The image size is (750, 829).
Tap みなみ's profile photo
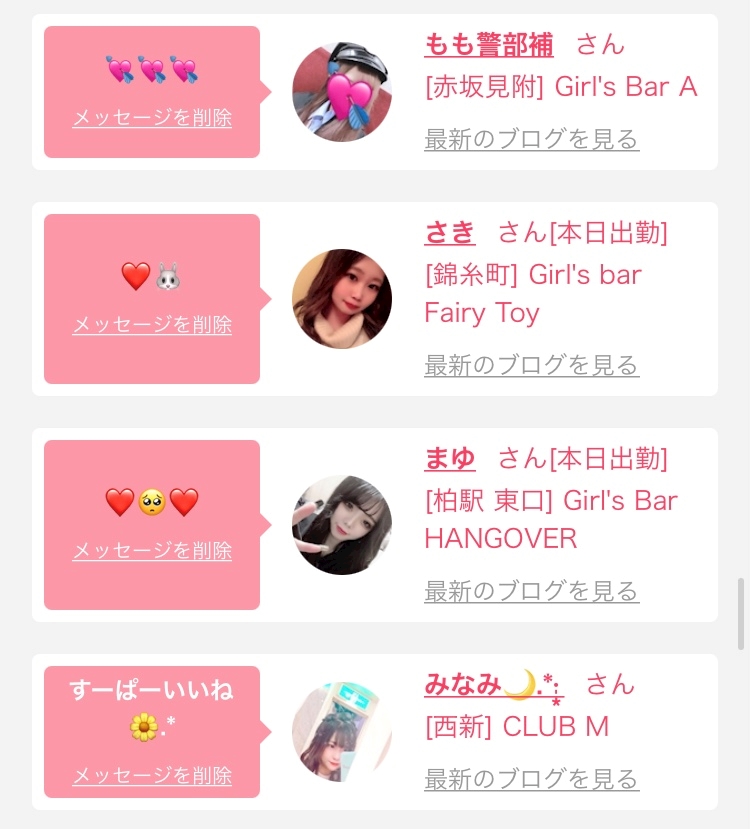click(342, 733)
